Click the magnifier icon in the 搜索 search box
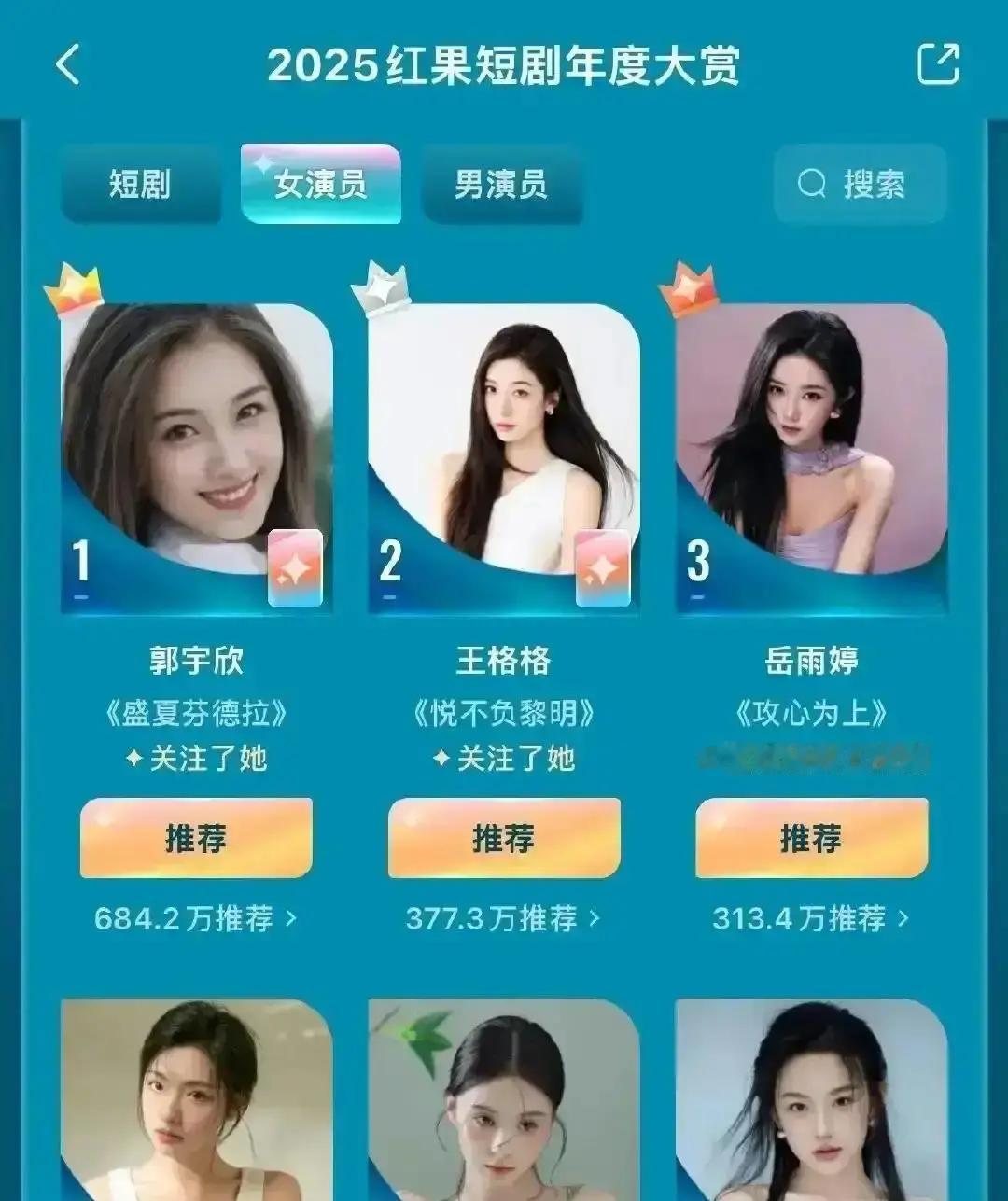 click(x=813, y=183)
